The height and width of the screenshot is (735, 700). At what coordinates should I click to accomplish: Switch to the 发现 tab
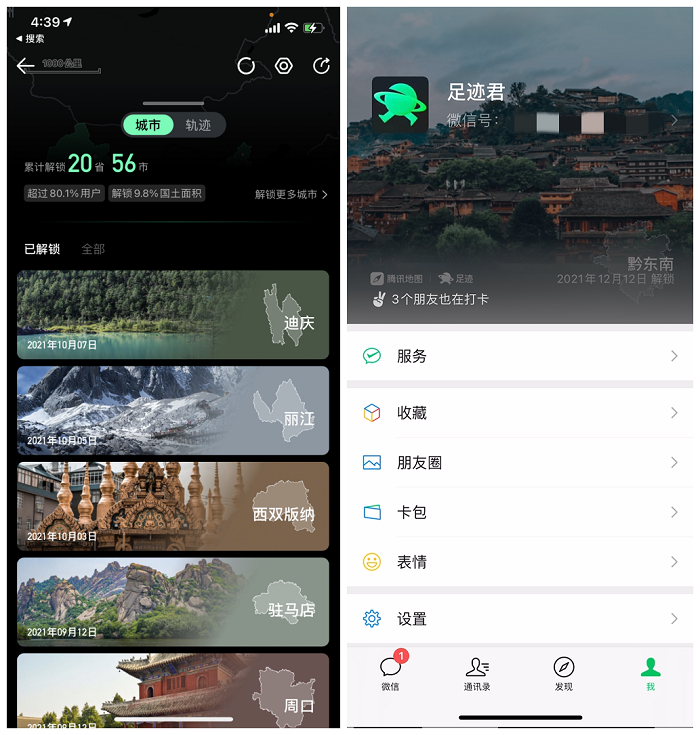564,674
